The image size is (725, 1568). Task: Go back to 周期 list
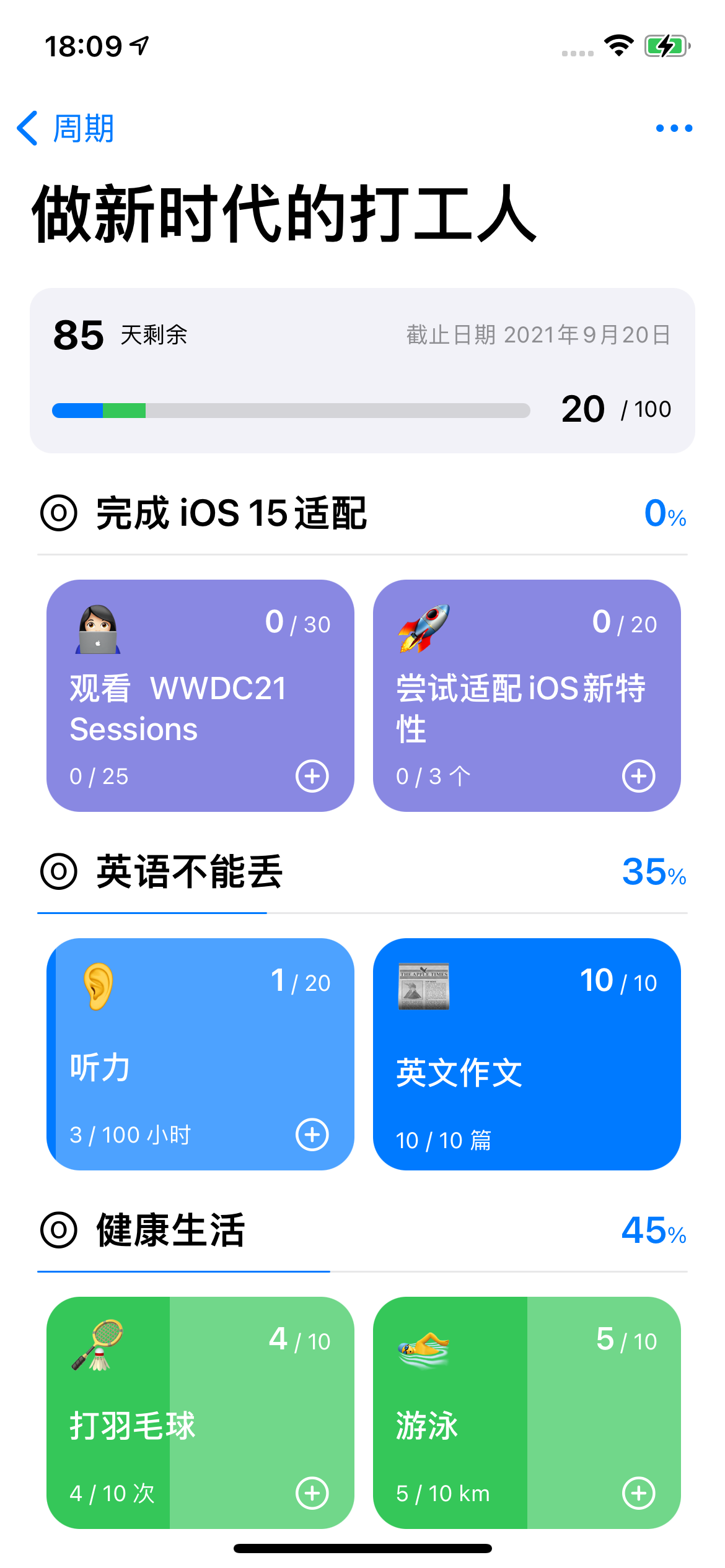tap(62, 128)
